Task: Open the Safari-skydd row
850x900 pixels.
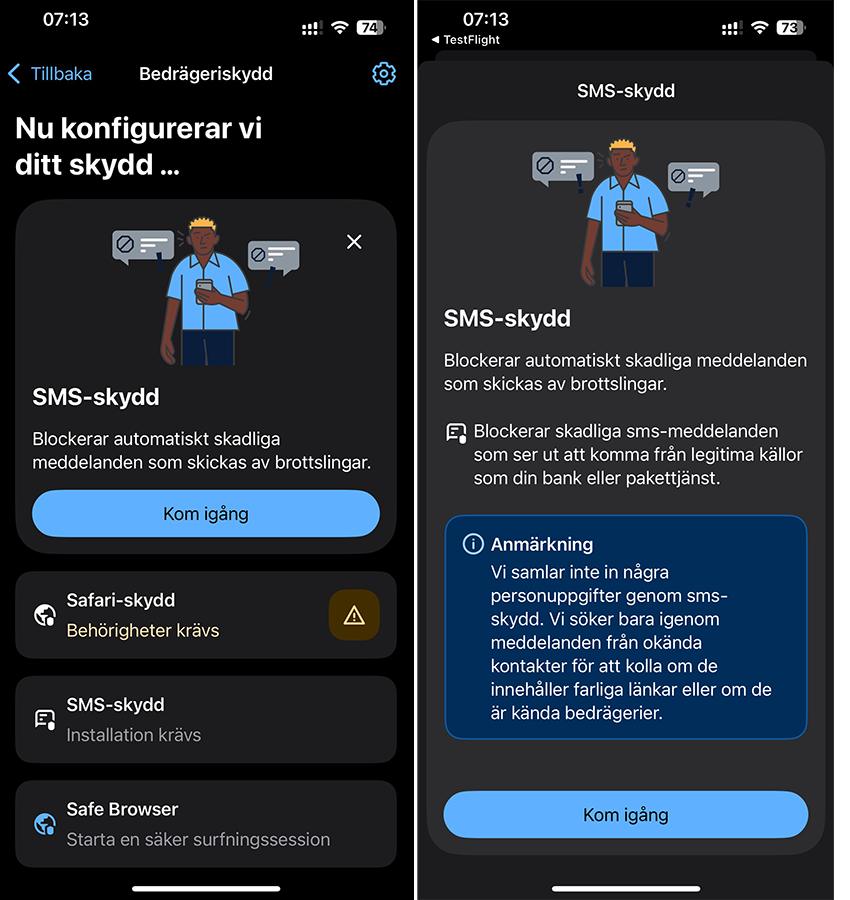Action: 170,615
